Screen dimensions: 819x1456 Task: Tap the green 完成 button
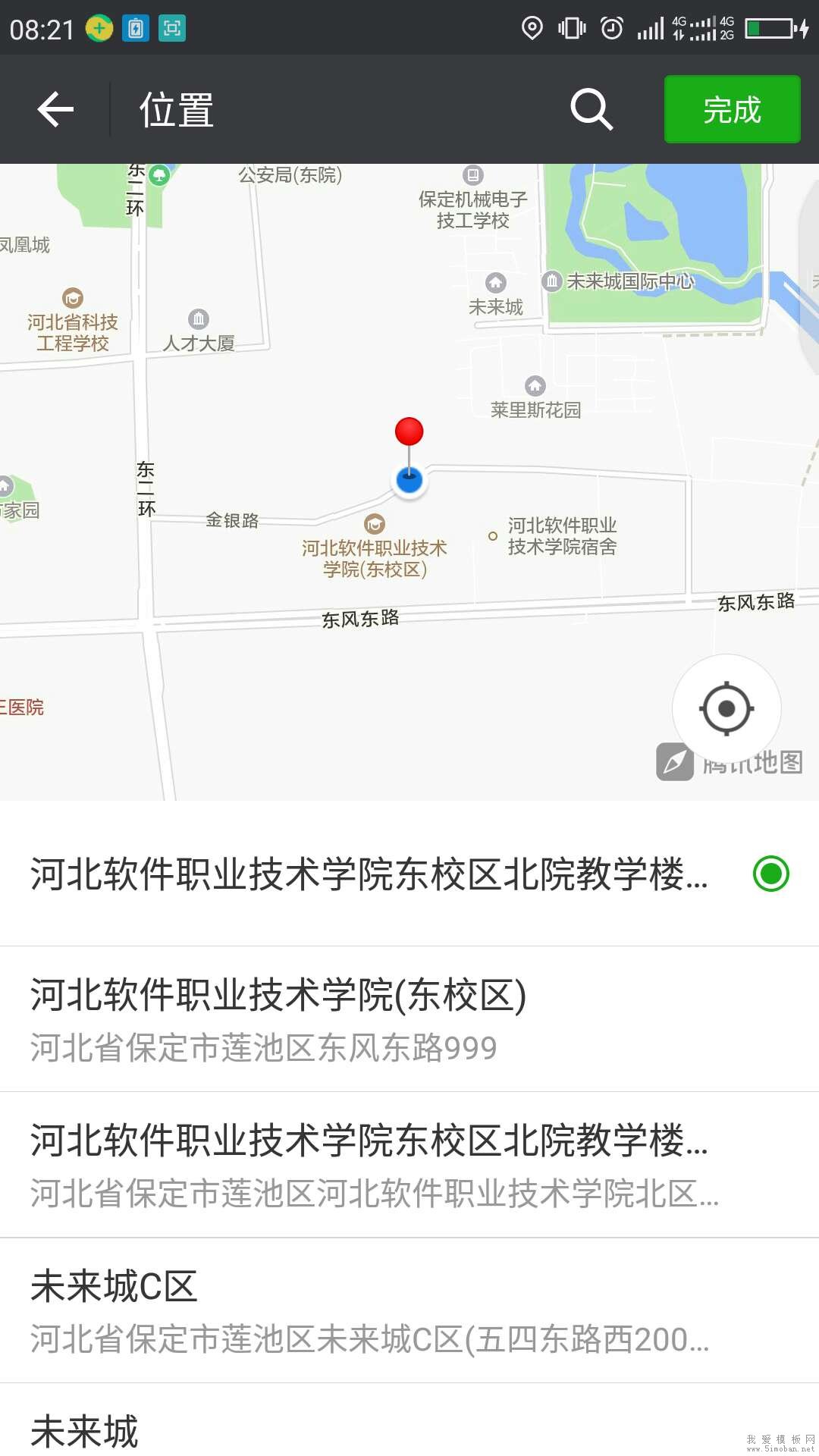(732, 110)
